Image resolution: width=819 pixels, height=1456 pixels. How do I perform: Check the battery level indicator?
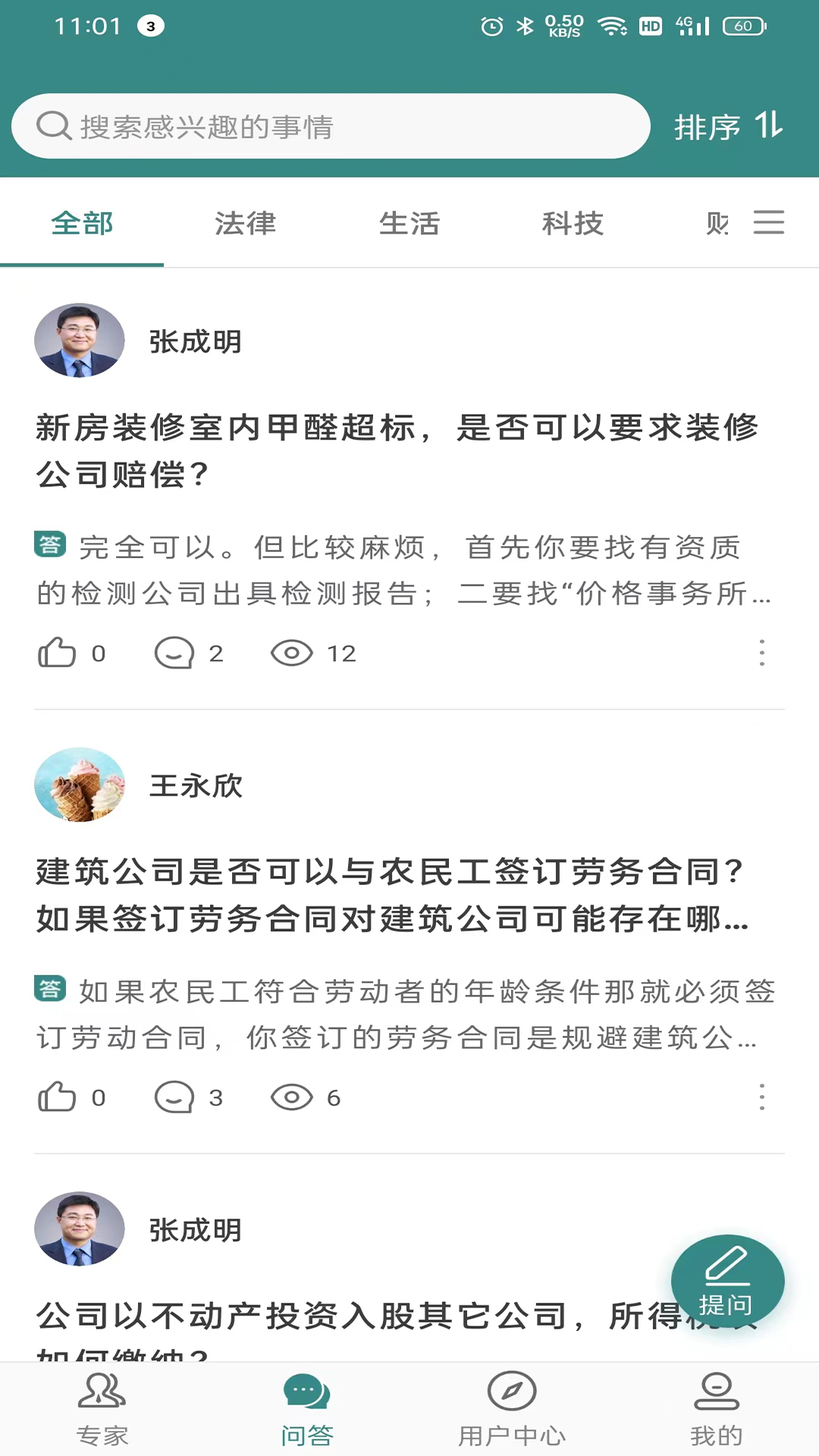click(742, 25)
